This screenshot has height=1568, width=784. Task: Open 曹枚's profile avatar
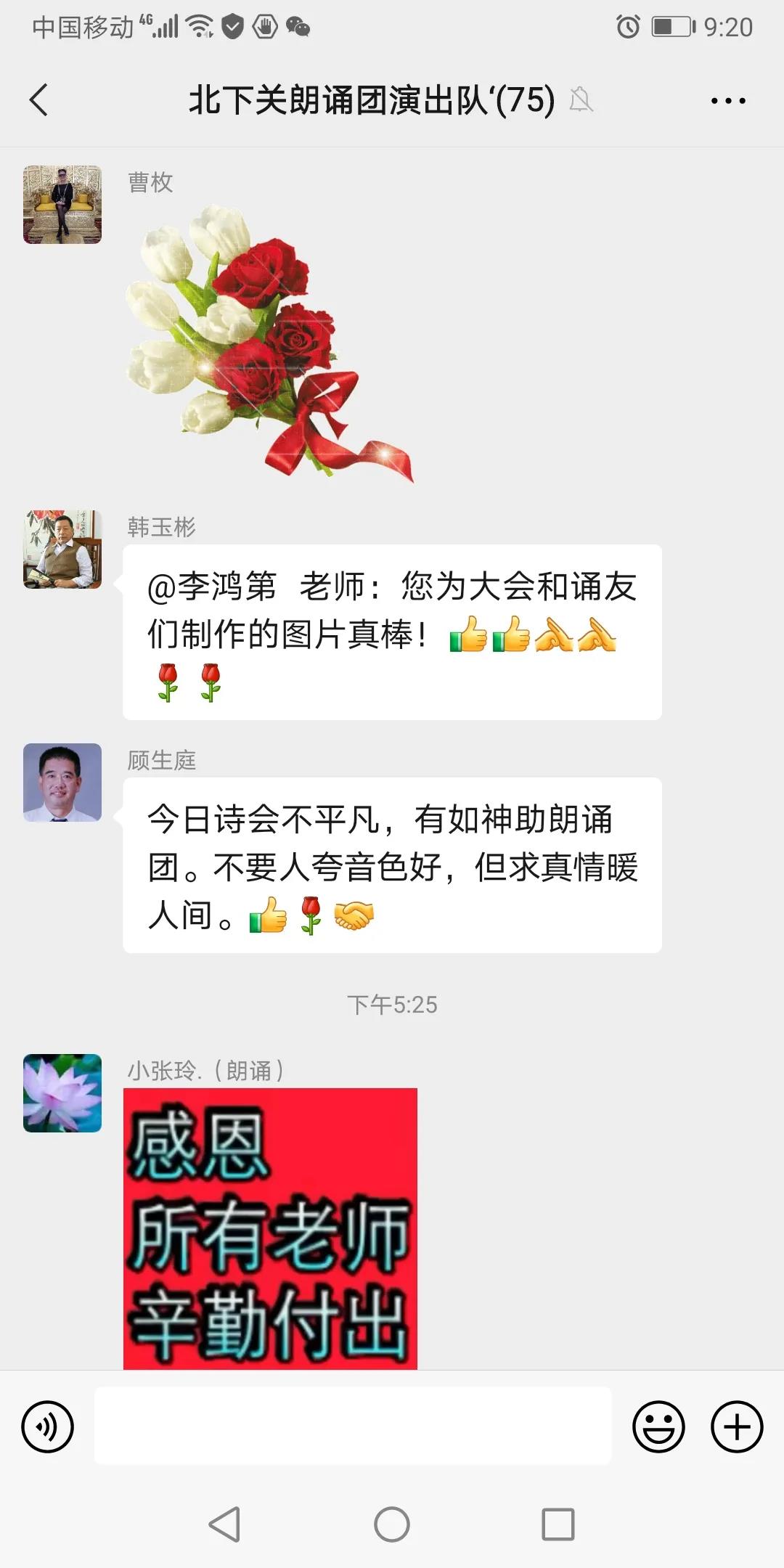(x=62, y=205)
